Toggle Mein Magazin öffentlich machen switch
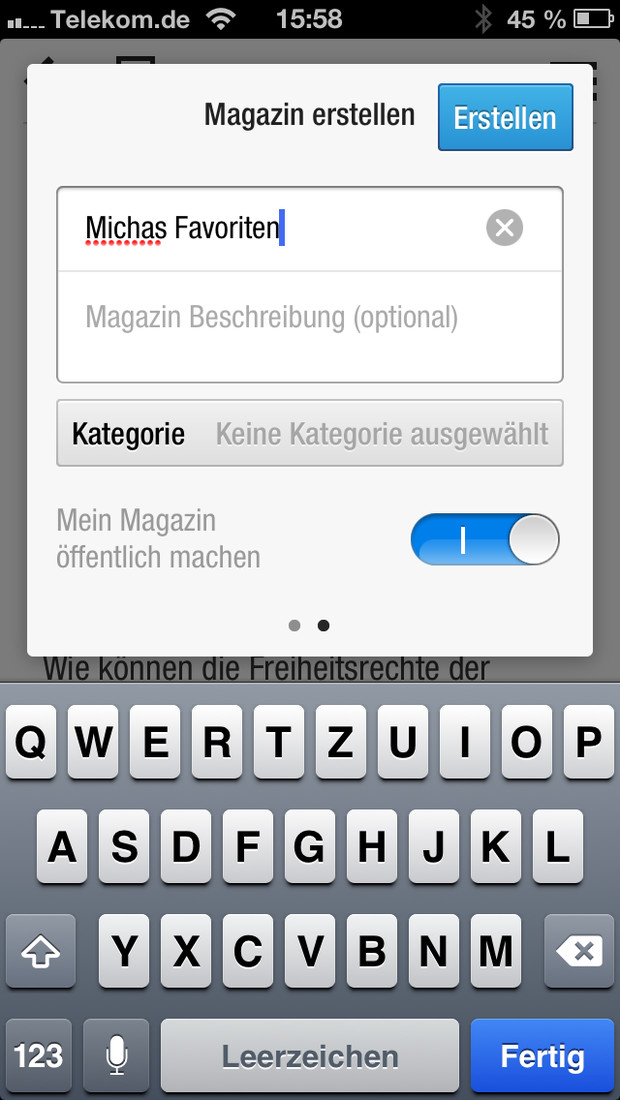The image size is (620, 1100). pos(485,539)
